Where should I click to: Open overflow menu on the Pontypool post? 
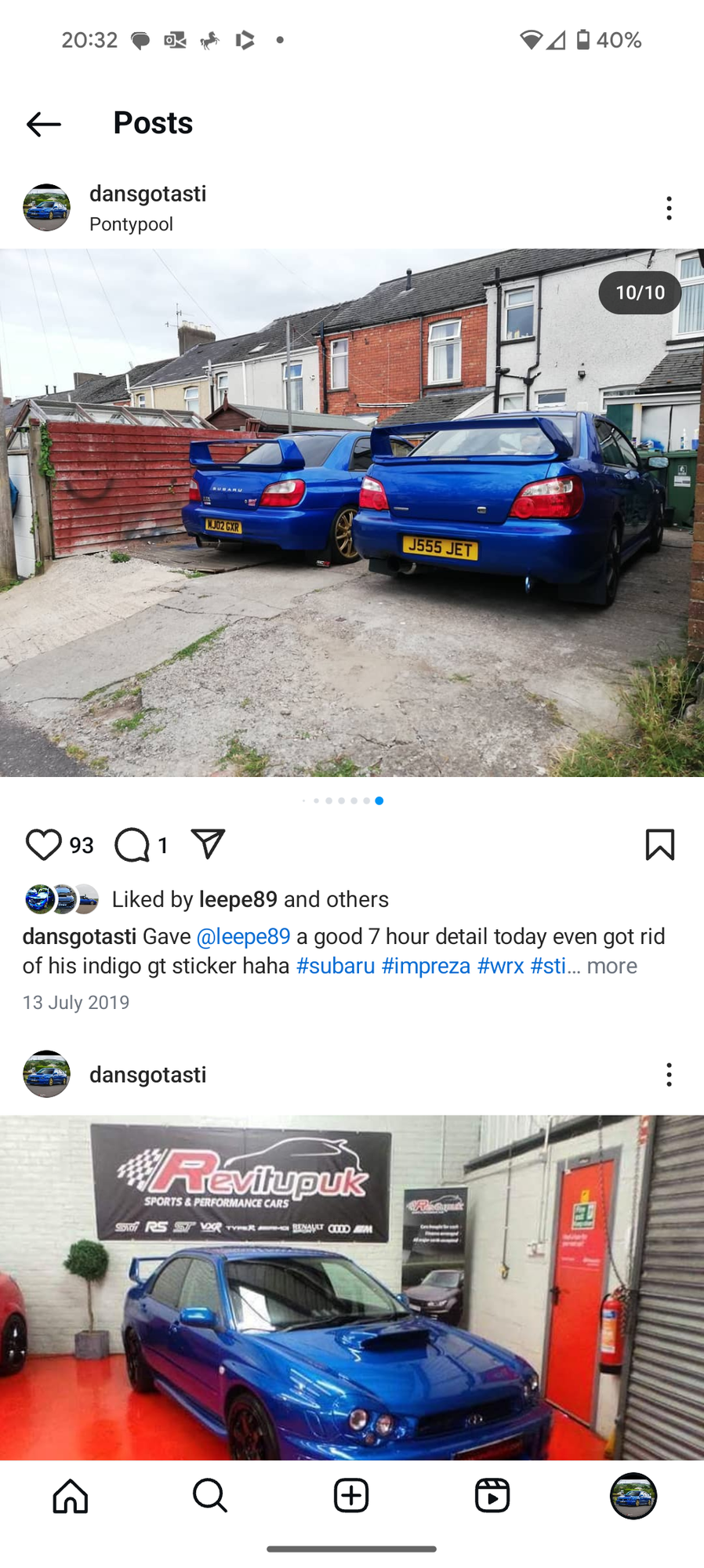coord(669,209)
